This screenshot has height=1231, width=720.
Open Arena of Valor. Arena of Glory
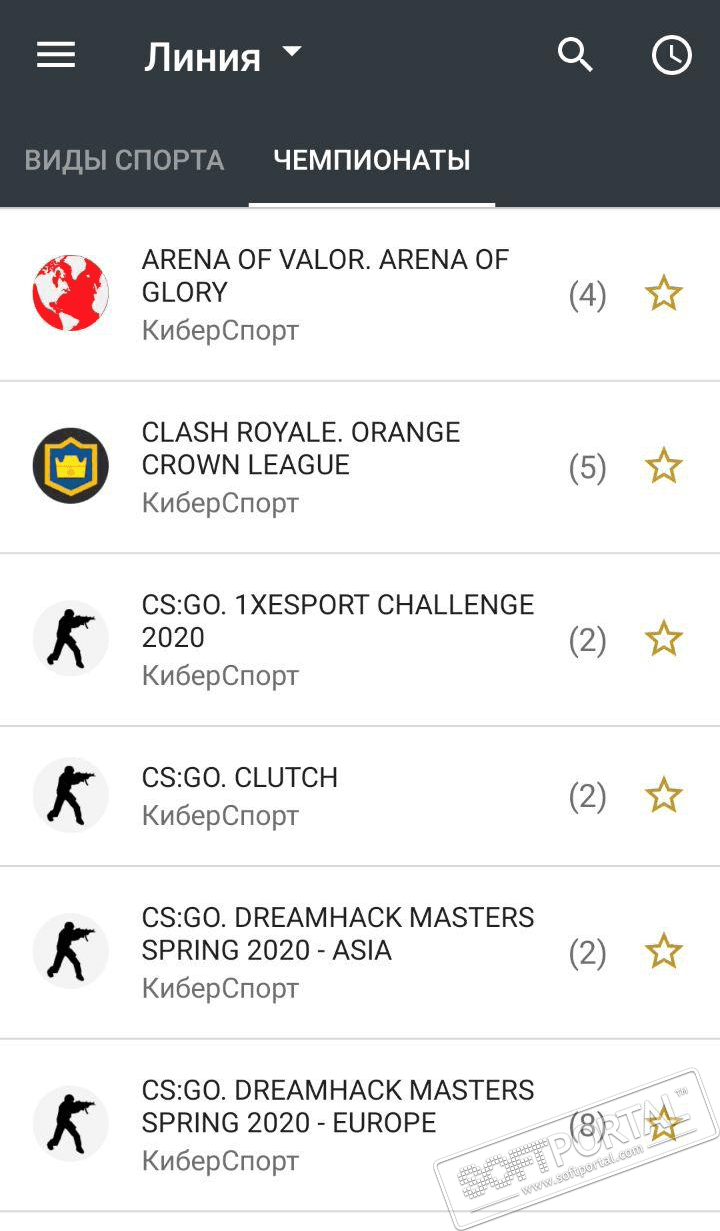[x=325, y=293]
